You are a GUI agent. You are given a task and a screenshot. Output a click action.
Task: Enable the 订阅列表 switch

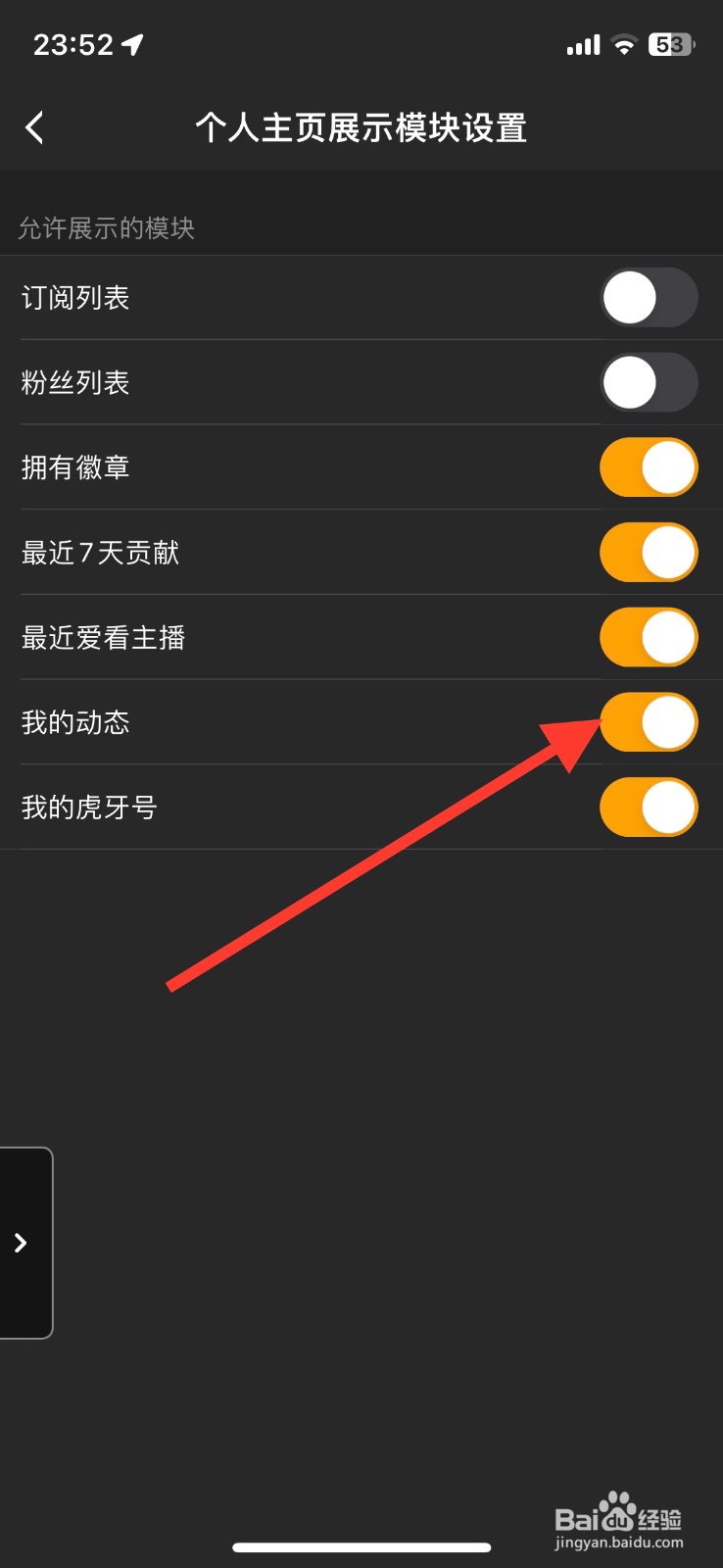649,298
